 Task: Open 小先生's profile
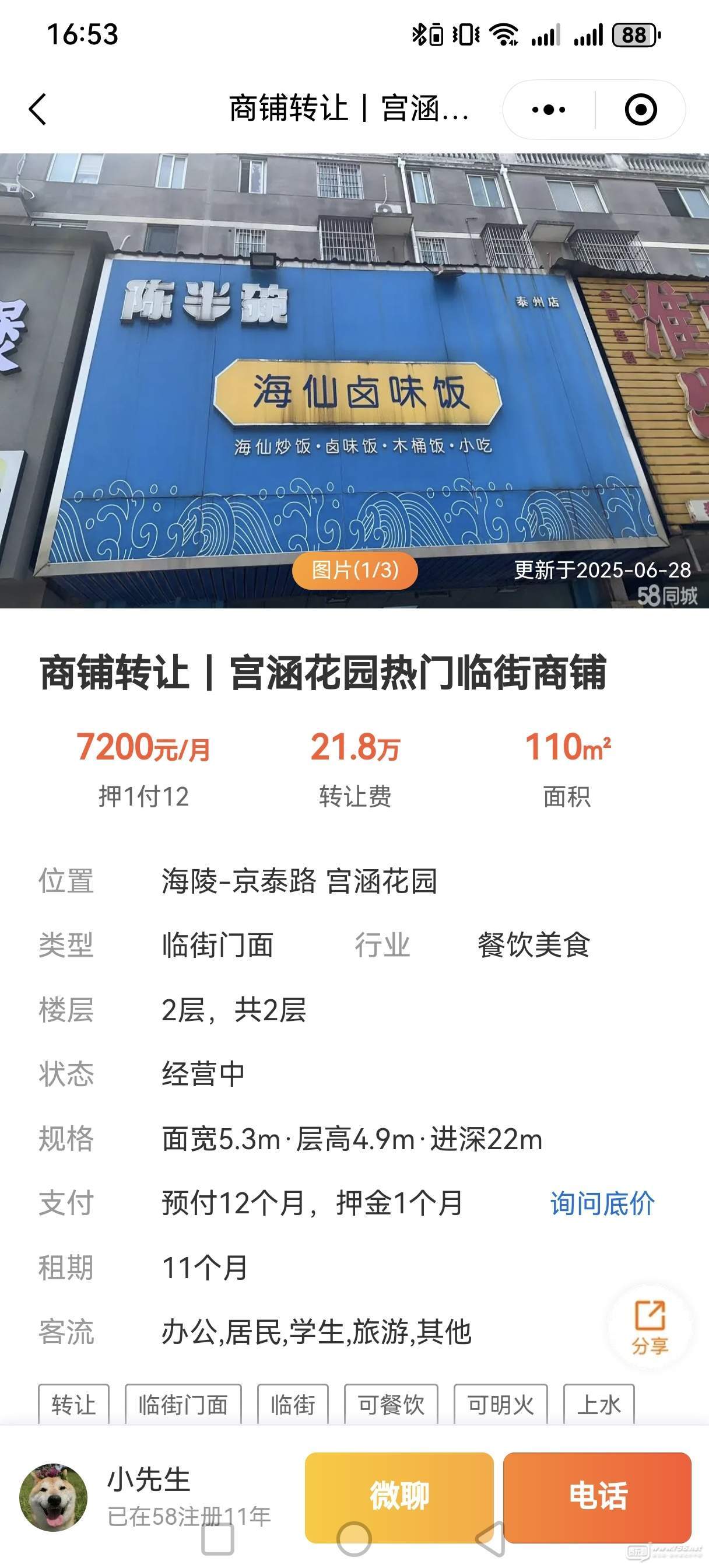(x=54, y=1497)
